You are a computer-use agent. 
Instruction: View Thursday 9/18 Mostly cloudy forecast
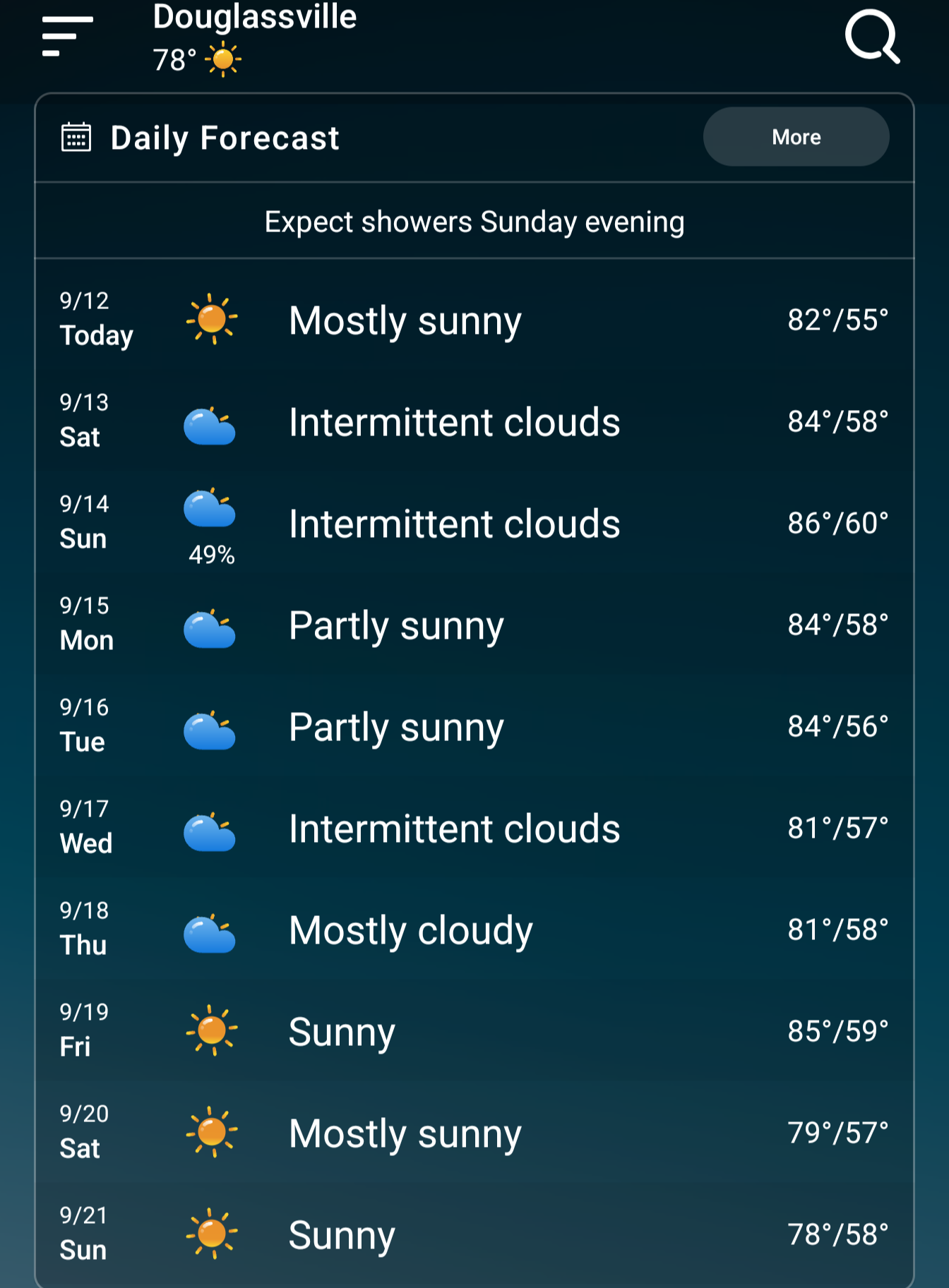point(474,929)
